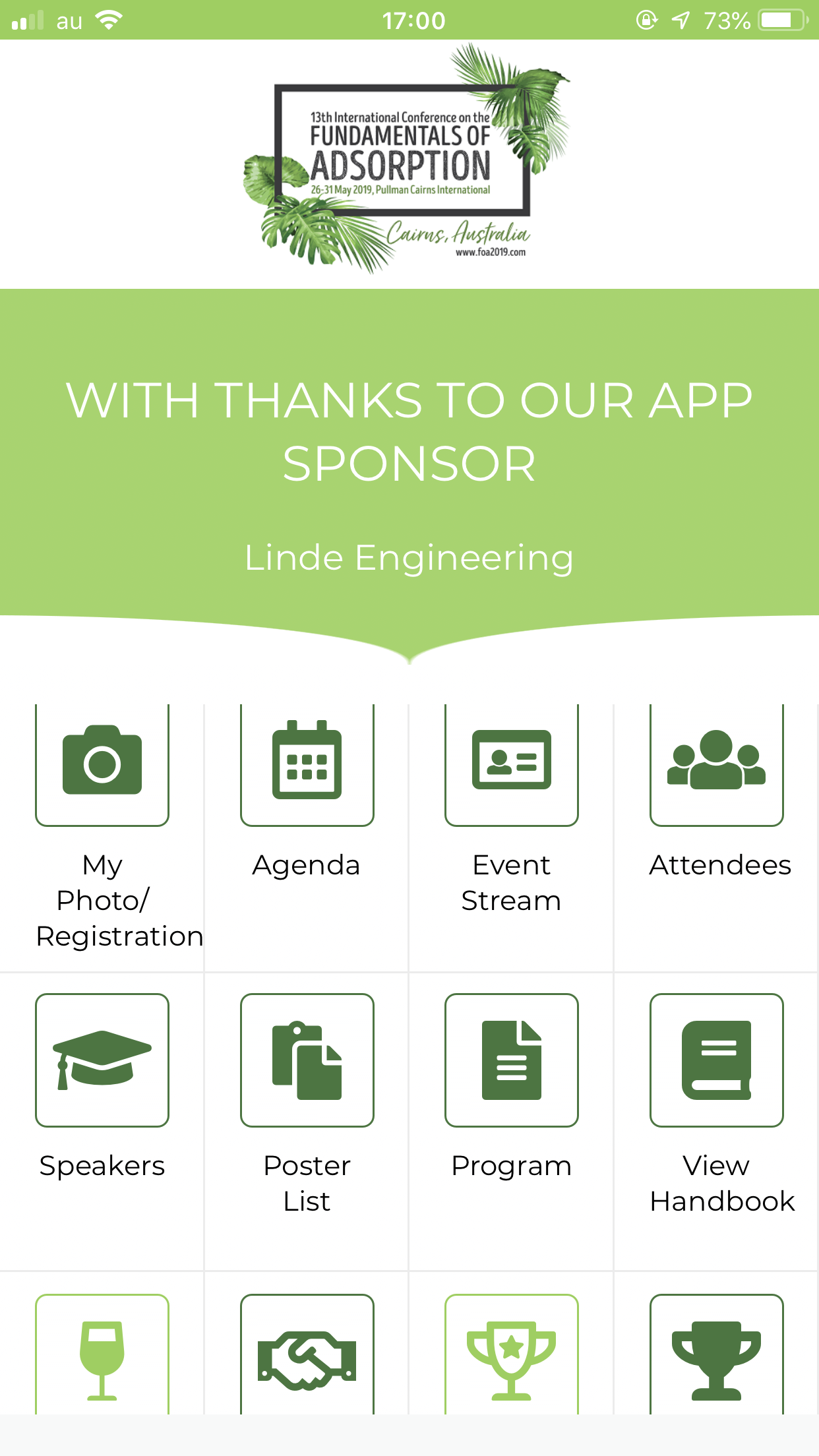The image size is (819, 1456).
Task: Open My Photo/Registration tile
Action: (x=102, y=831)
